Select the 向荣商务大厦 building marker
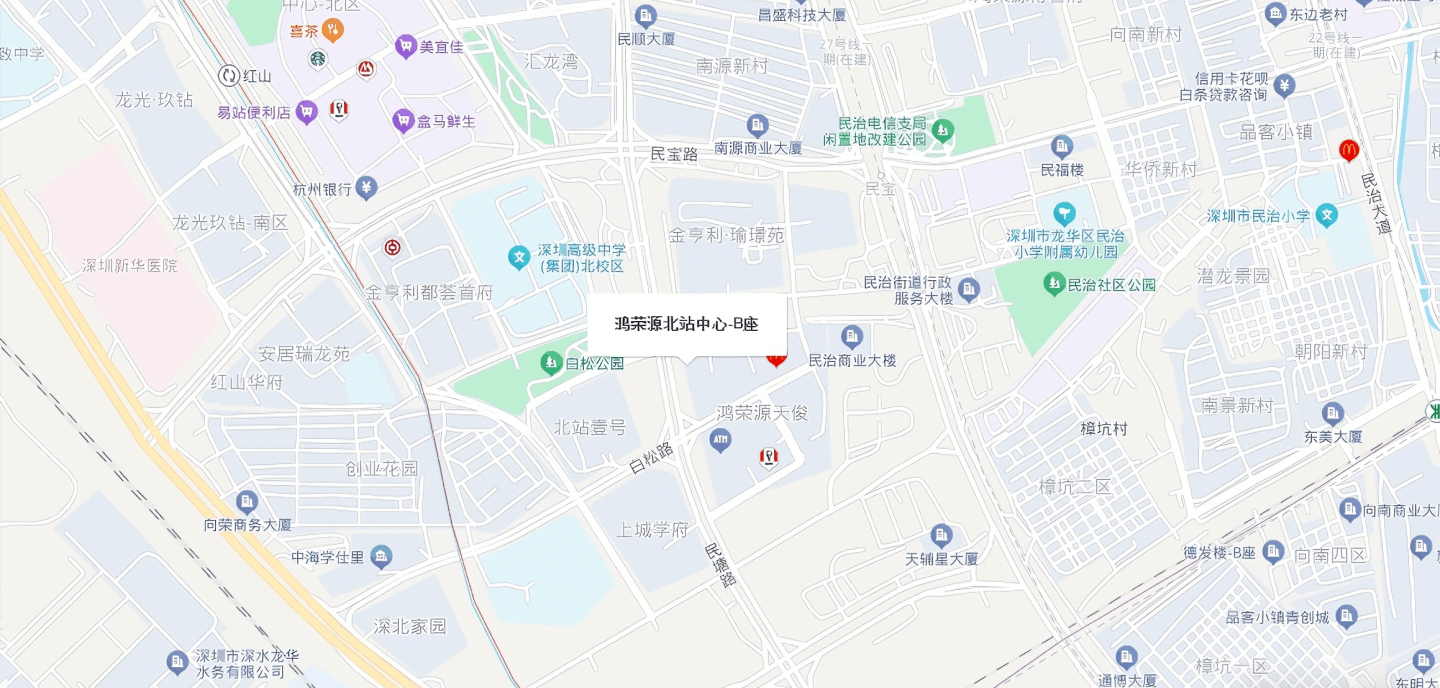 247,501
